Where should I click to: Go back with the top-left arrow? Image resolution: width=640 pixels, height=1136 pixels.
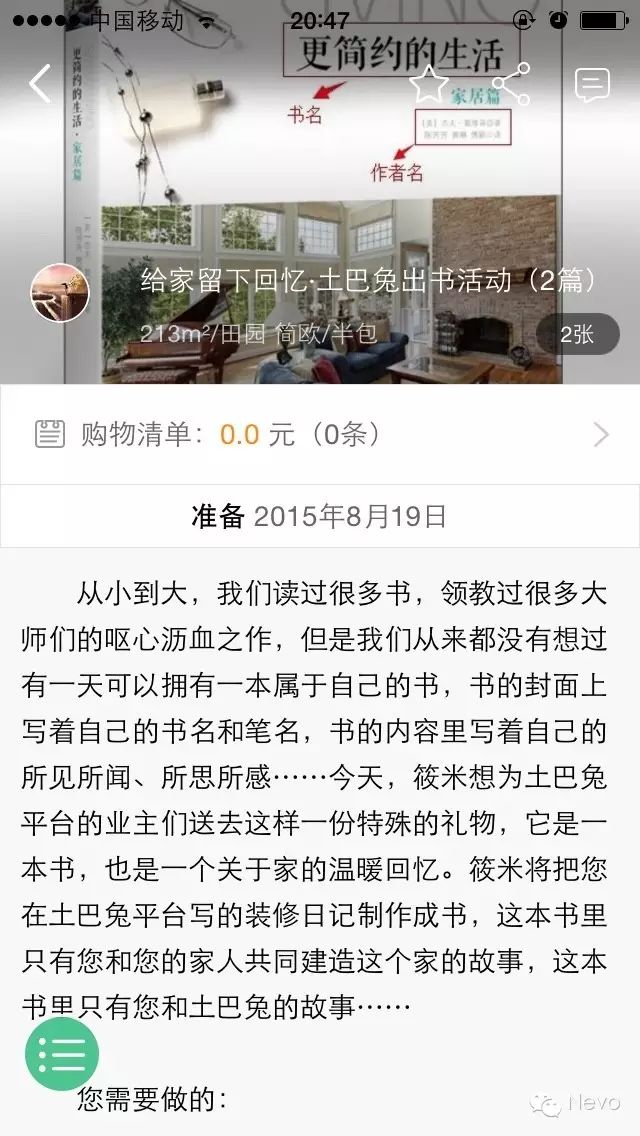pyautogui.click(x=40, y=84)
